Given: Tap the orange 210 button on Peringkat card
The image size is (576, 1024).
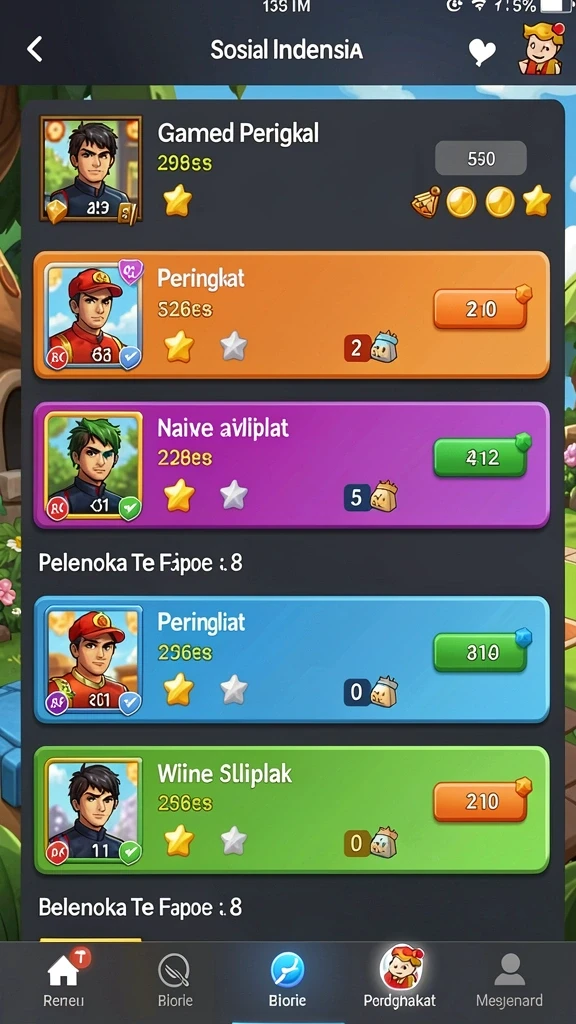Looking at the screenshot, I should point(481,309).
